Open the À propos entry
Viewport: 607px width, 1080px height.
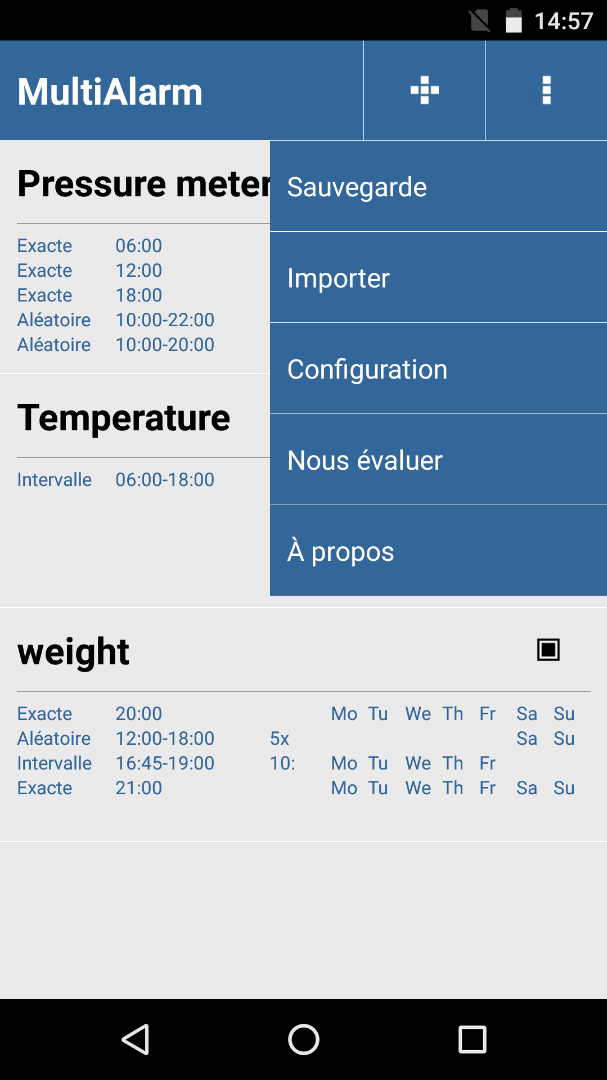tap(438, 550)
